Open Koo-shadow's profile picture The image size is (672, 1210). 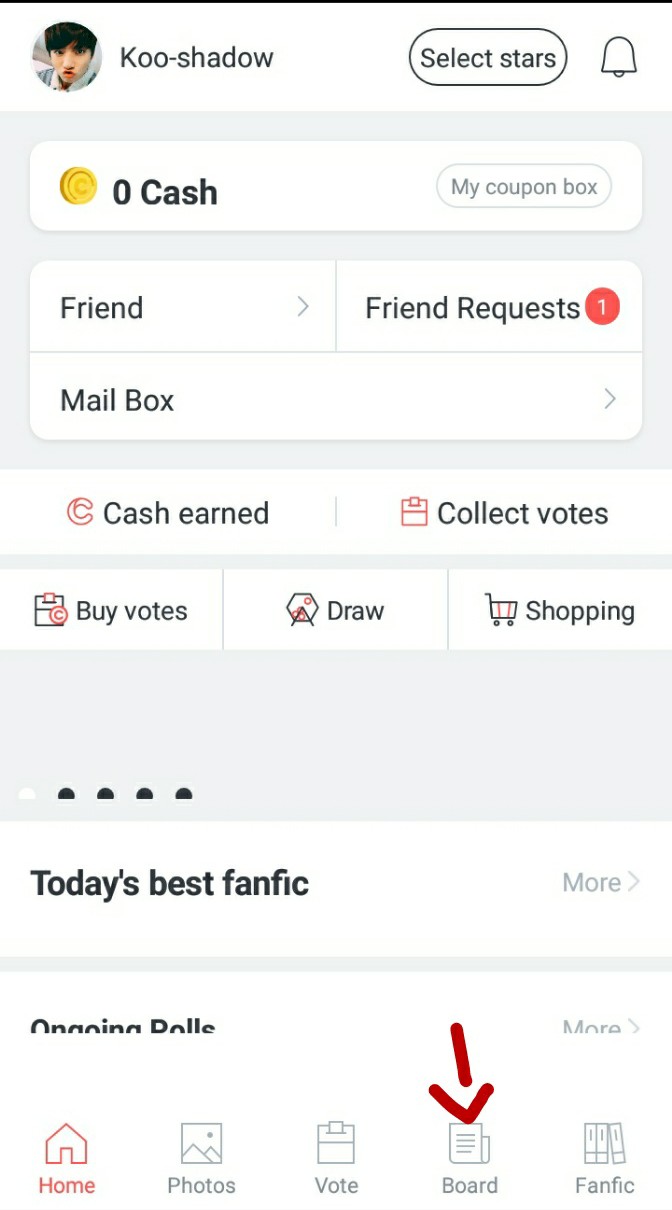pos(66,58)
